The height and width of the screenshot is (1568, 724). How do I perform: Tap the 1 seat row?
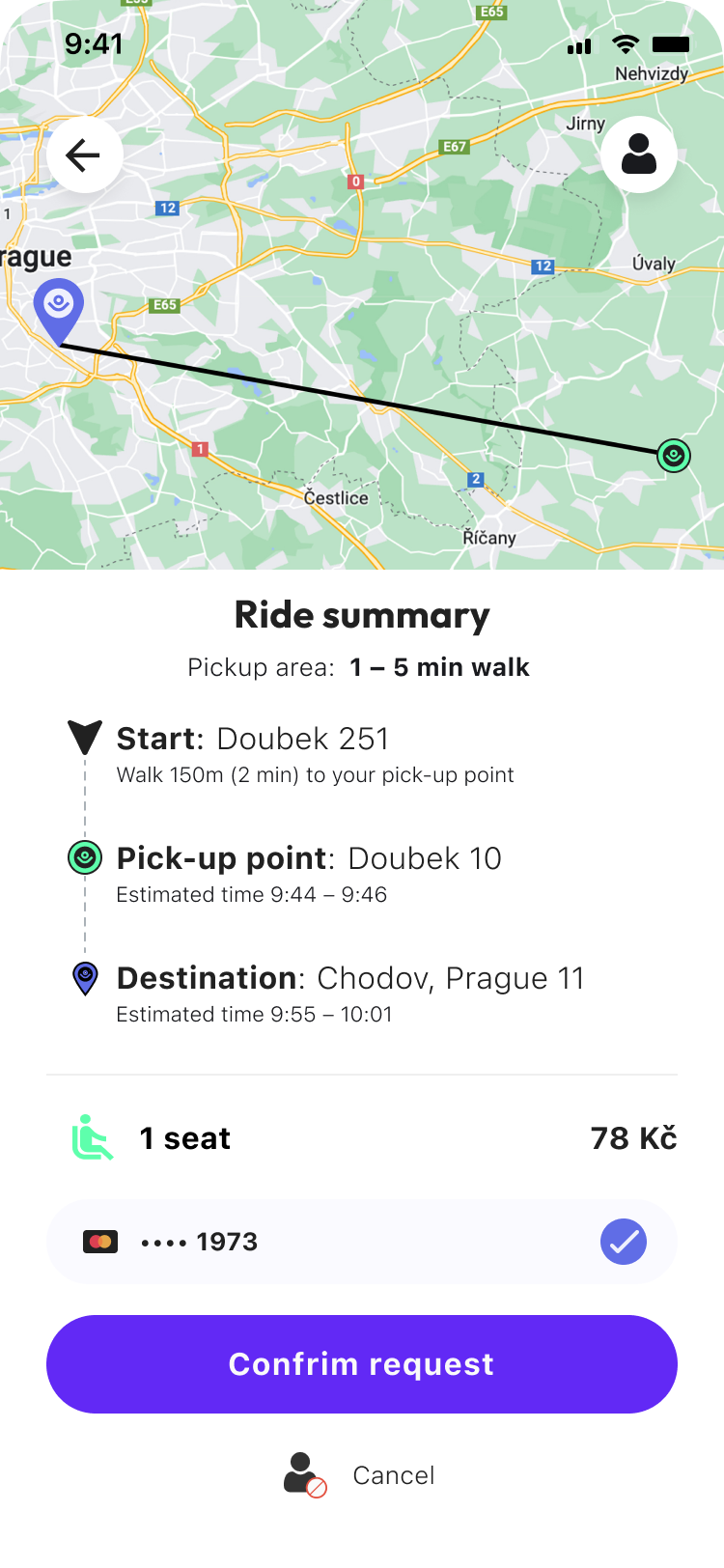pyautogui.click(x=361, y=1138)
